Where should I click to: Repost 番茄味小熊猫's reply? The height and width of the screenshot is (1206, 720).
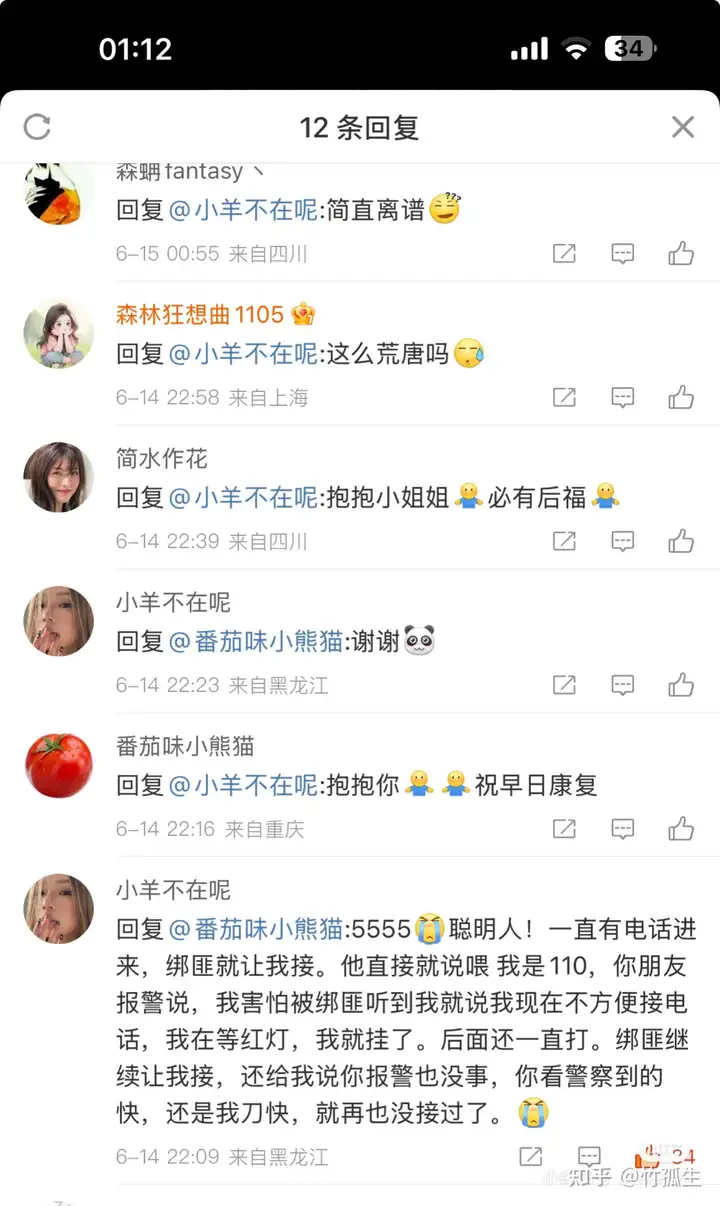[x=564, y=829]
